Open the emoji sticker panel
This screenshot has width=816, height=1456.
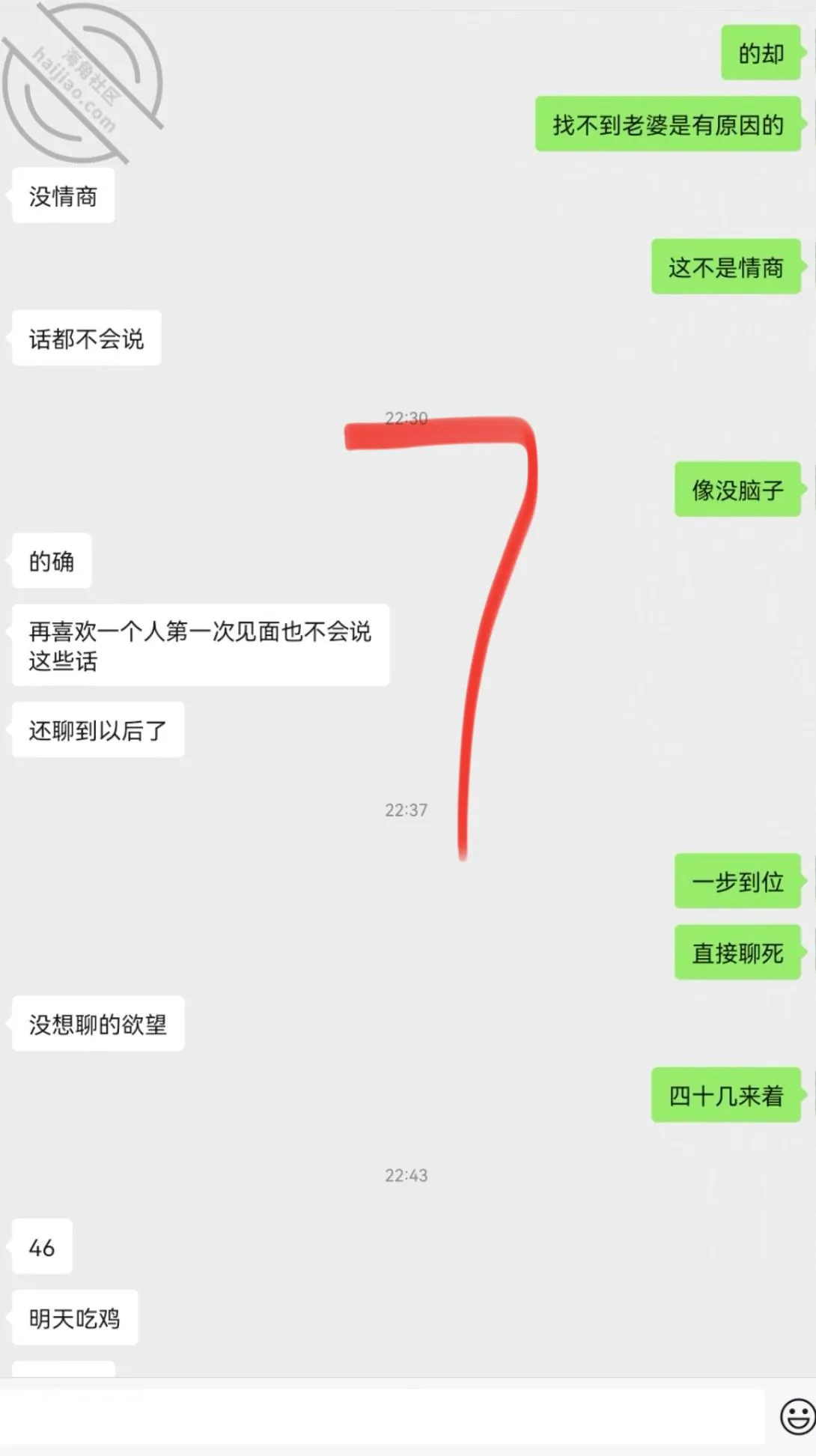pos(797,1416)
